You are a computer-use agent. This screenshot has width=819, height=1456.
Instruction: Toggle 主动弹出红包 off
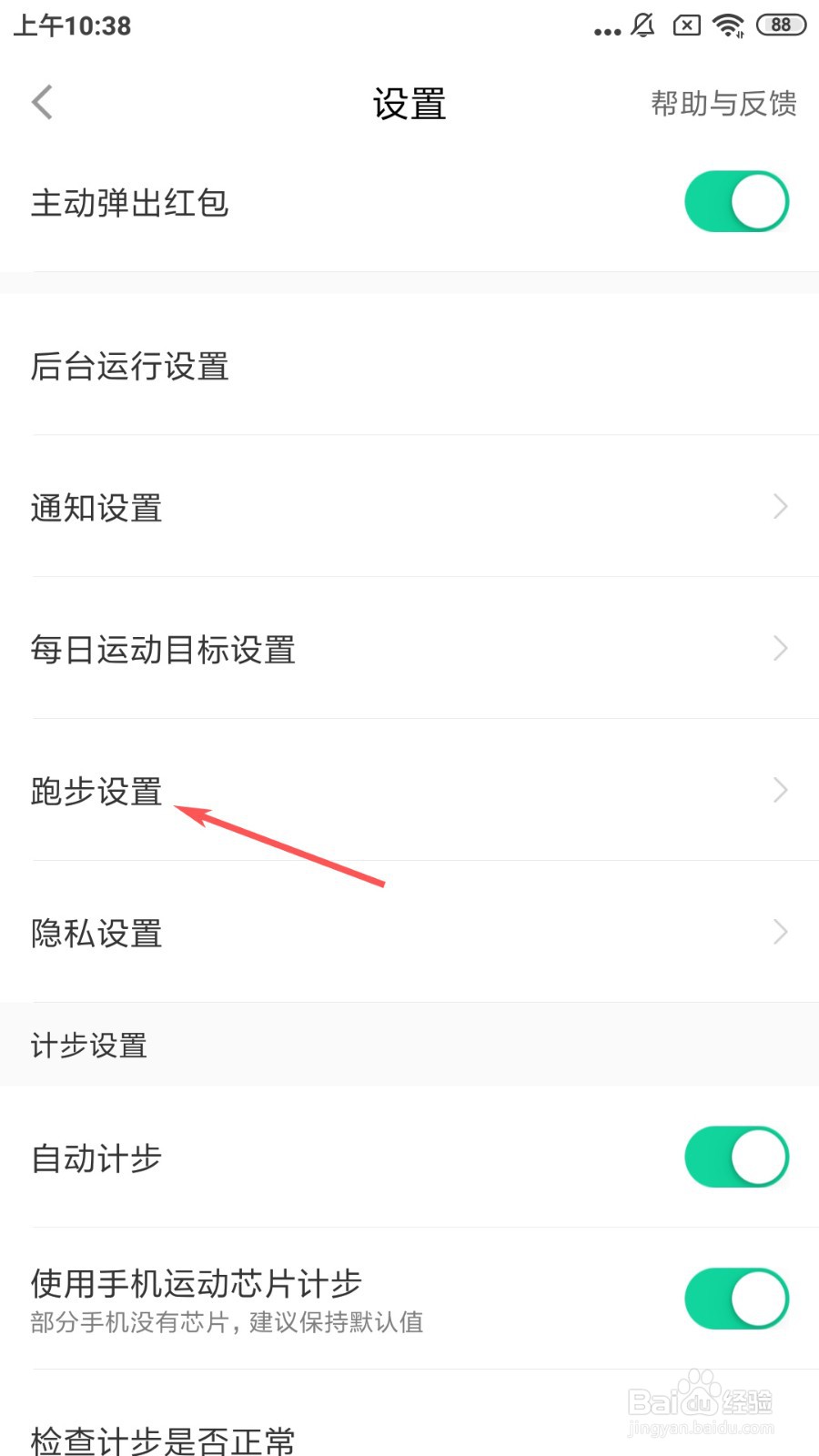(737, 201)
